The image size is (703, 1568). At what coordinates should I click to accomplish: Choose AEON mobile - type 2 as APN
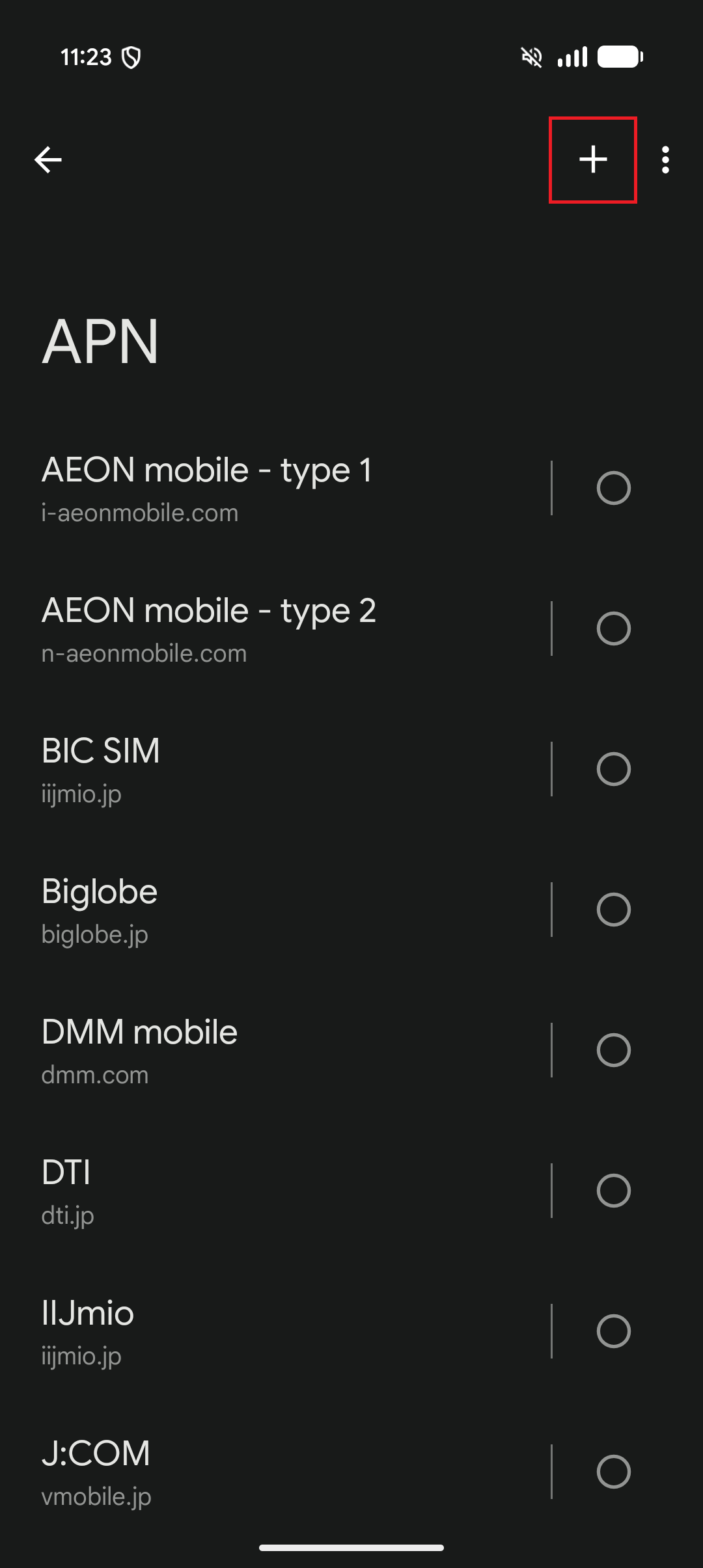[613, 629]
